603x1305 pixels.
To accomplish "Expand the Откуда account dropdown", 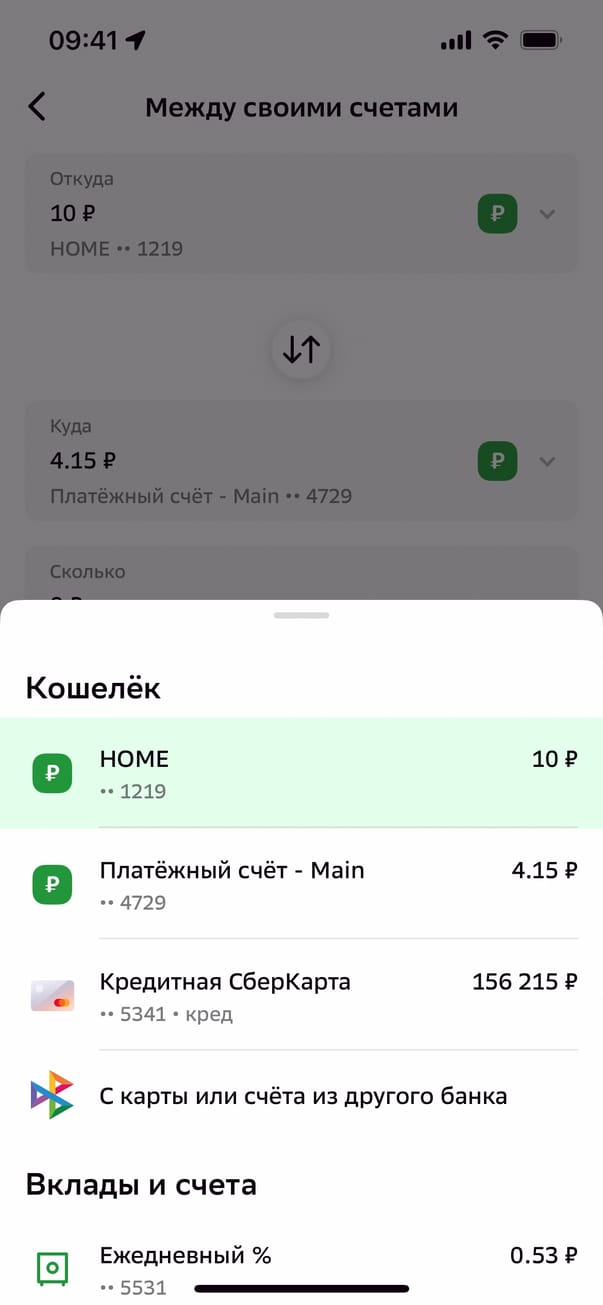I will [546, 214].
